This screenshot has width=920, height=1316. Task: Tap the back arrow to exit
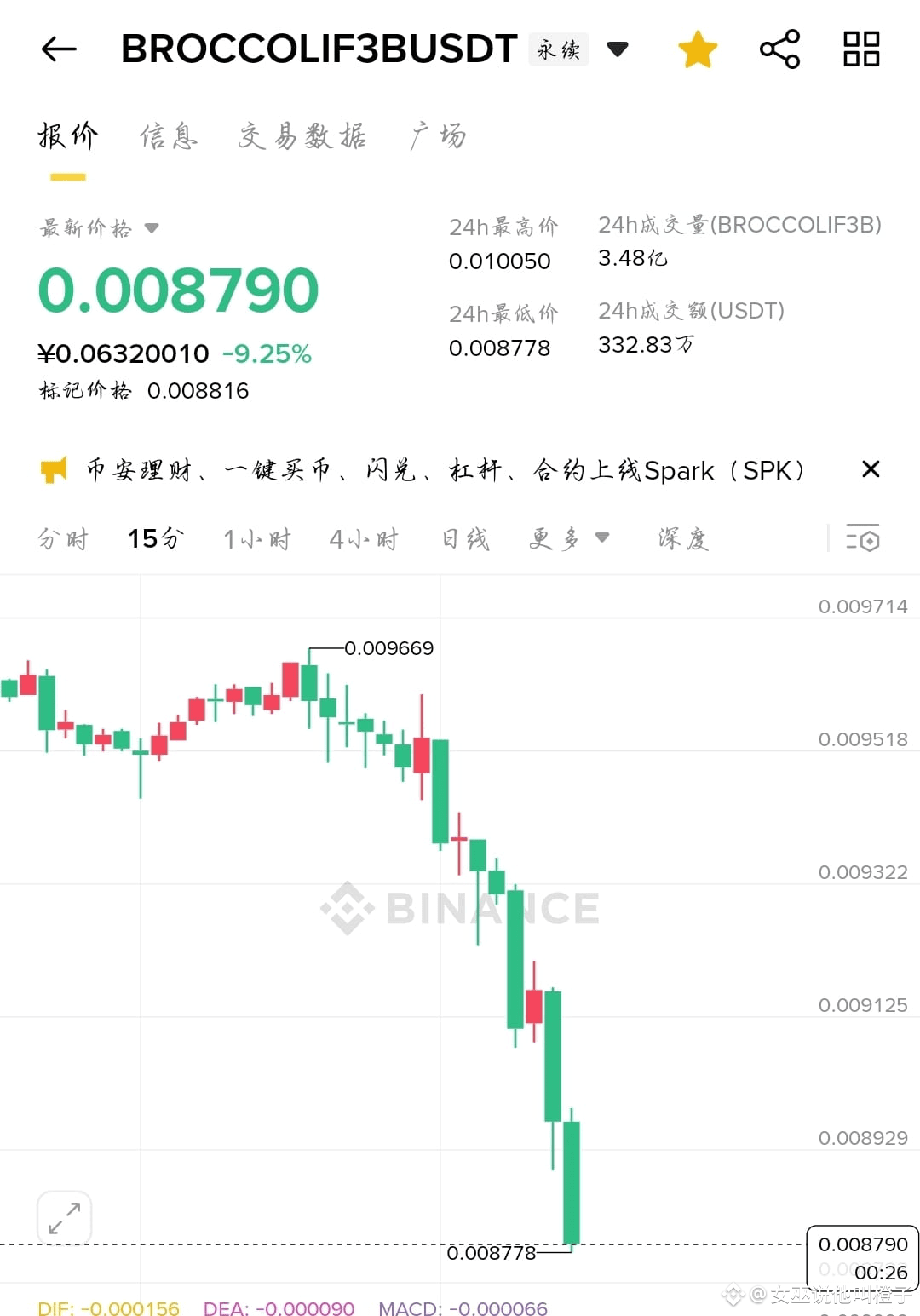point(57,49)
